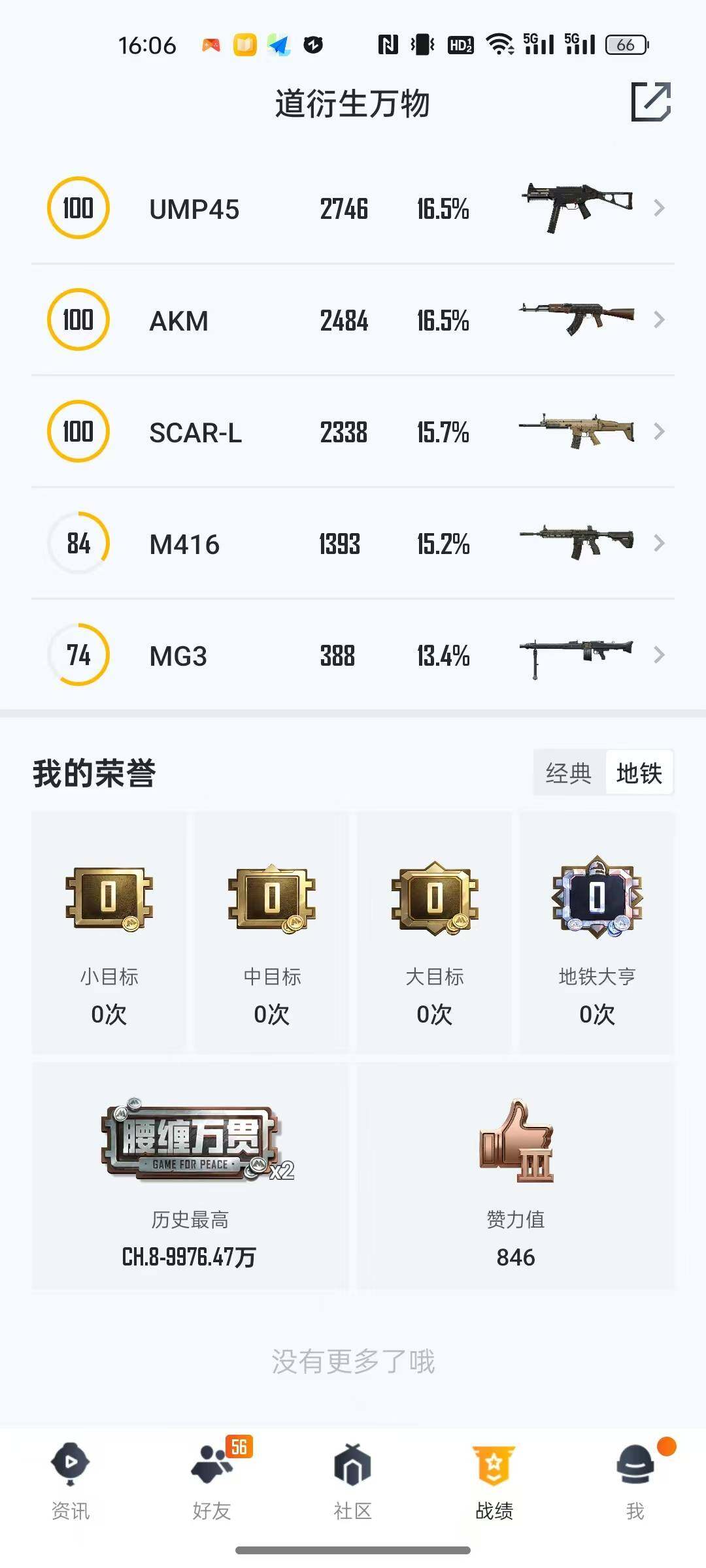Image resolution: width=706 pixels, height=1568 pixels.
Task: Tap the UMP45 level 100 progress ring
Action: pyautogui.click(x=77, y=209)
